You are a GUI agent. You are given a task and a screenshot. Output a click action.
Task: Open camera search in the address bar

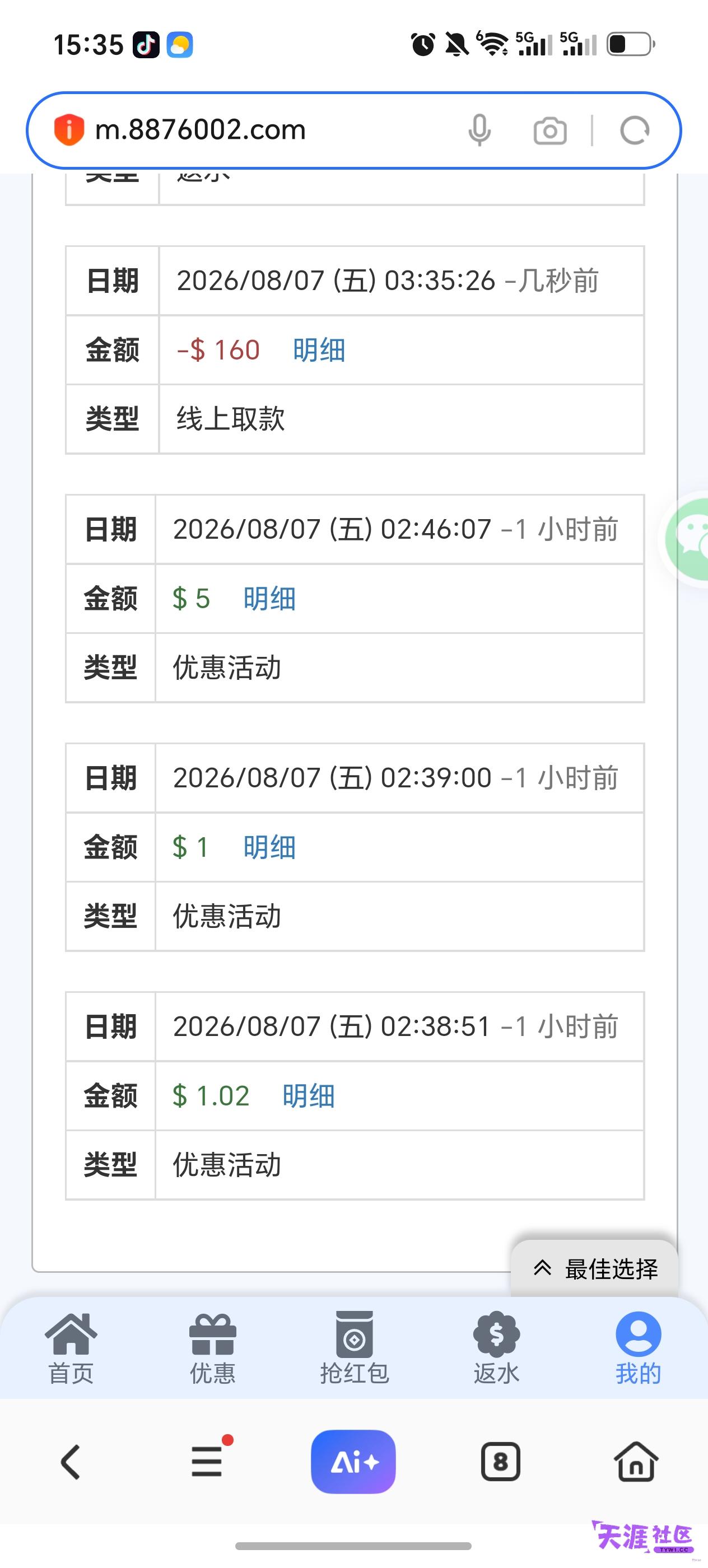tap(549, 130)
